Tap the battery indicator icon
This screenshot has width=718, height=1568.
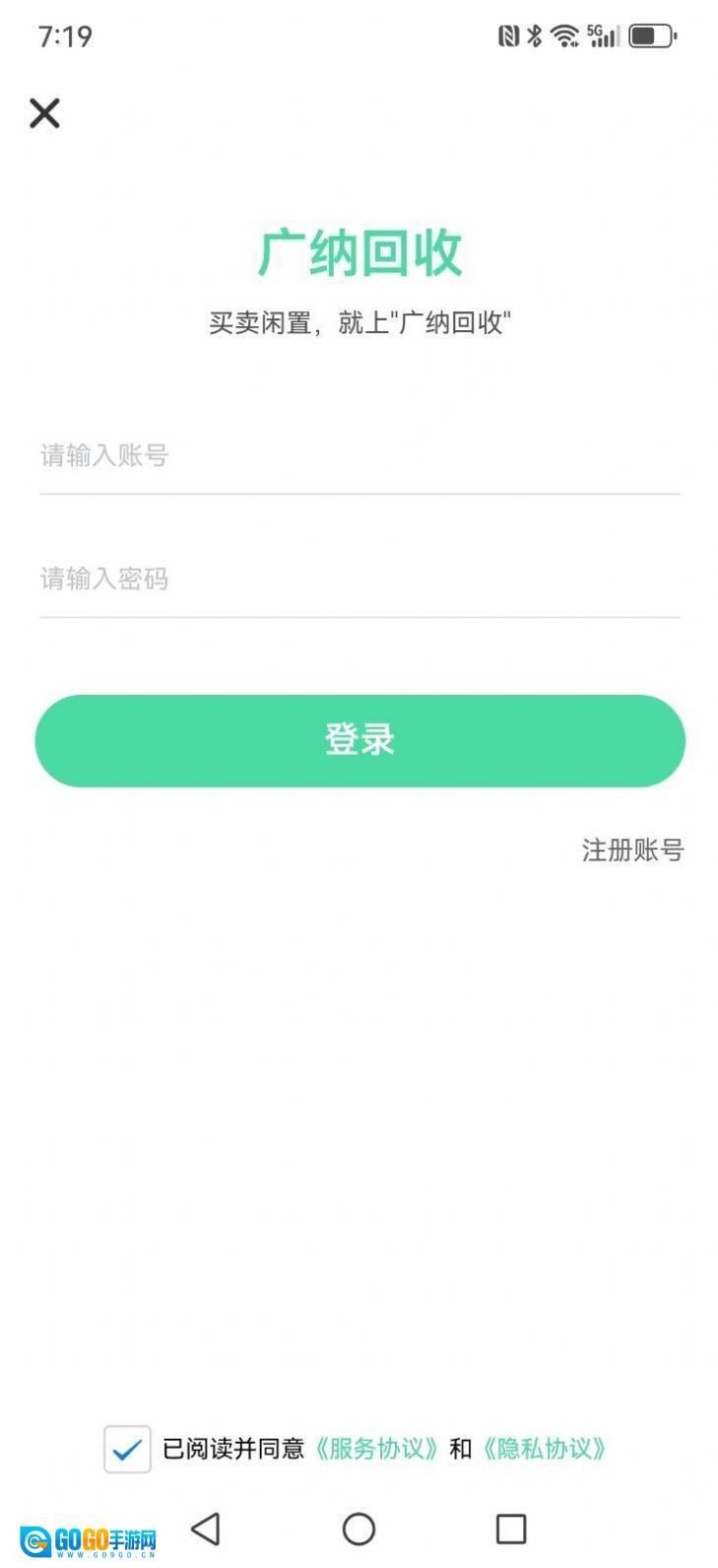click(651, 34)
